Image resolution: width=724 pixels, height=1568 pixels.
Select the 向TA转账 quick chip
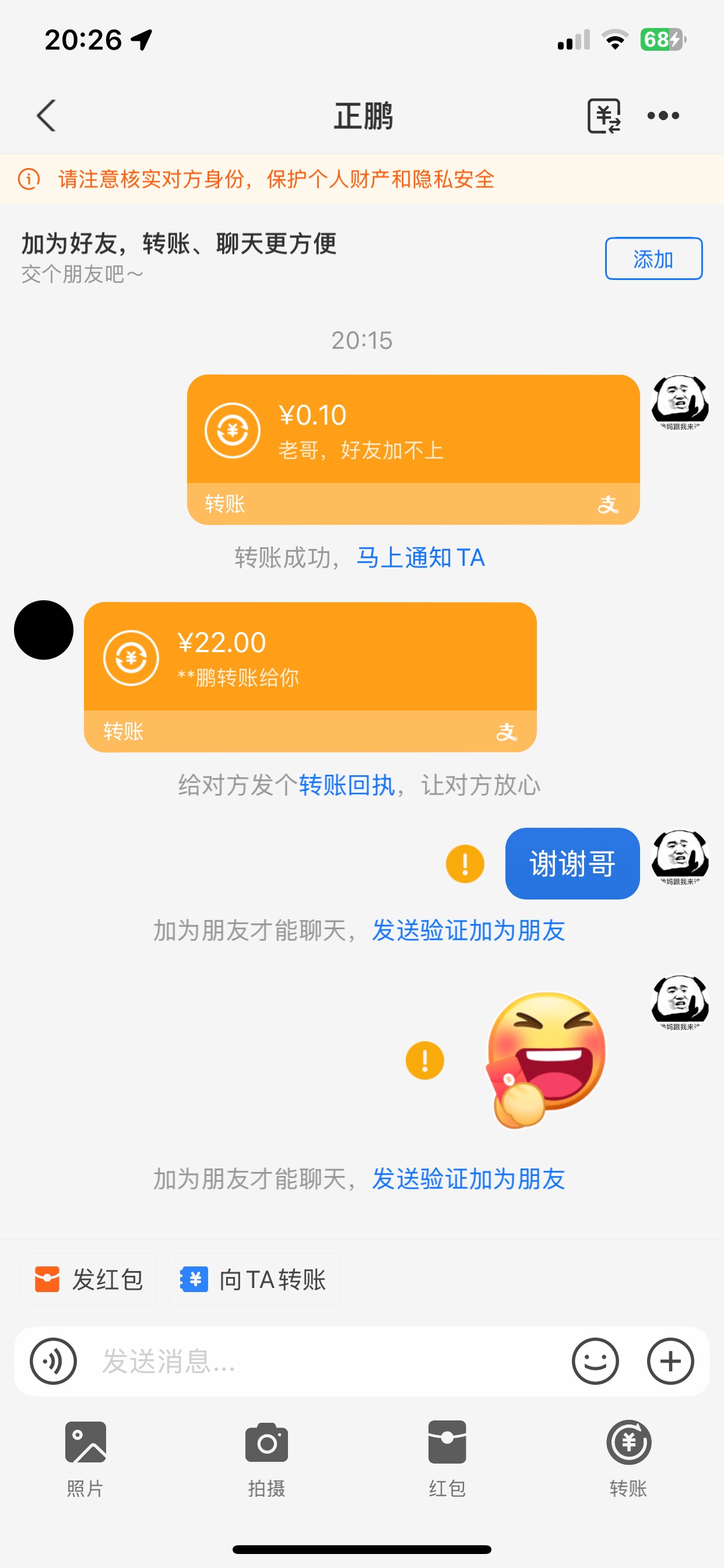point(254,1279)
